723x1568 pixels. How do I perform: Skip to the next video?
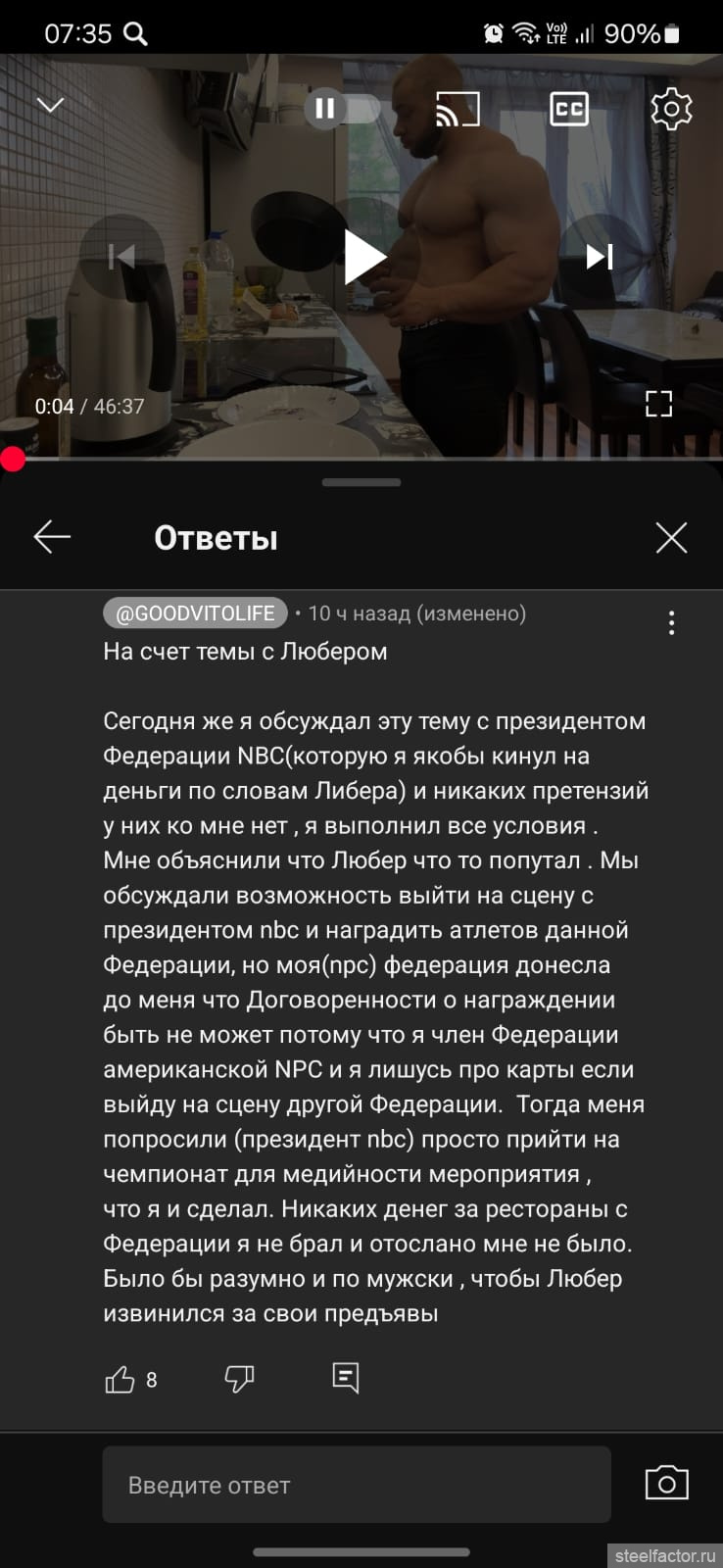click(599, 257)
